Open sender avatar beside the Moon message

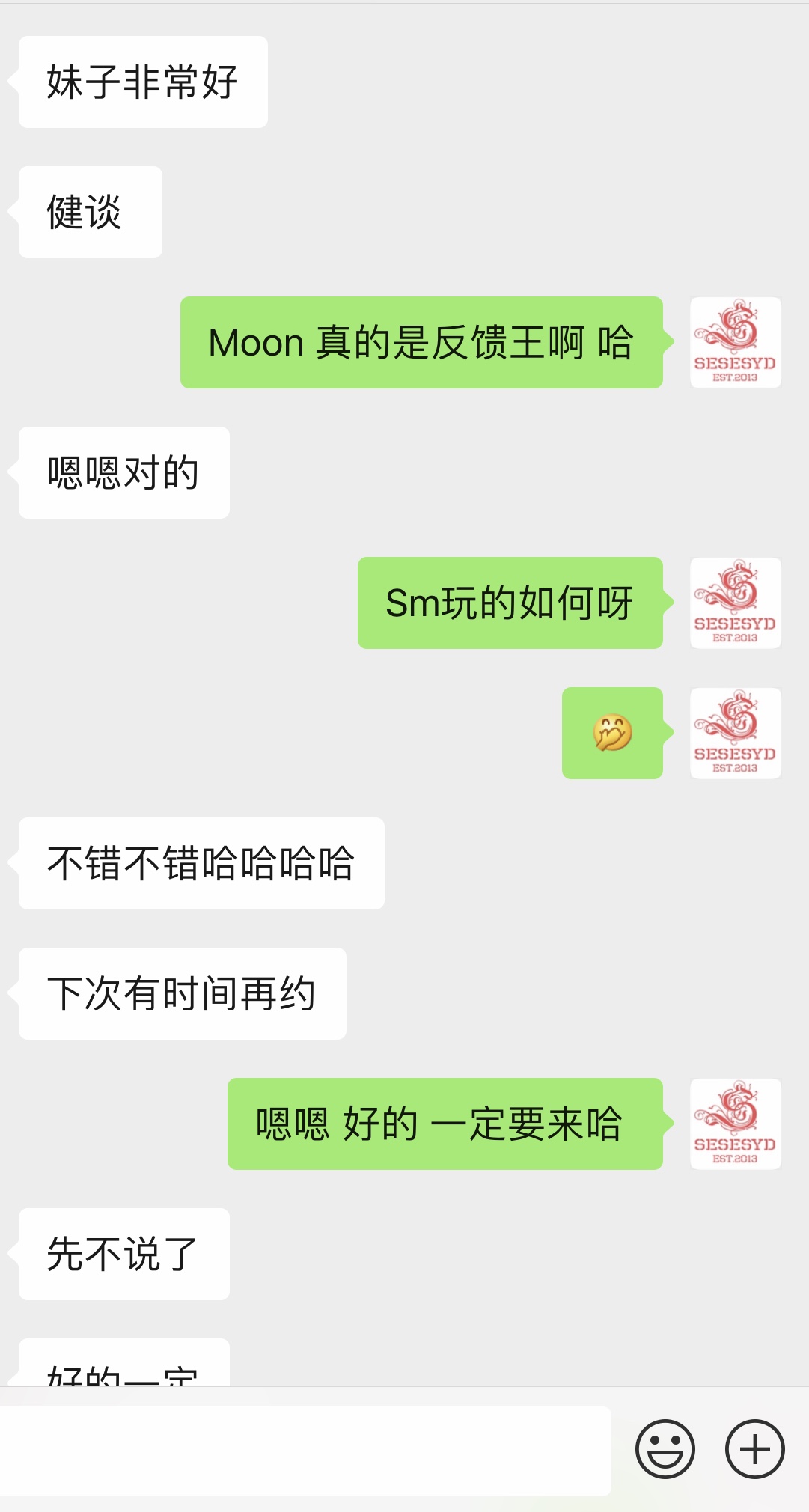[x=735, y=343]
